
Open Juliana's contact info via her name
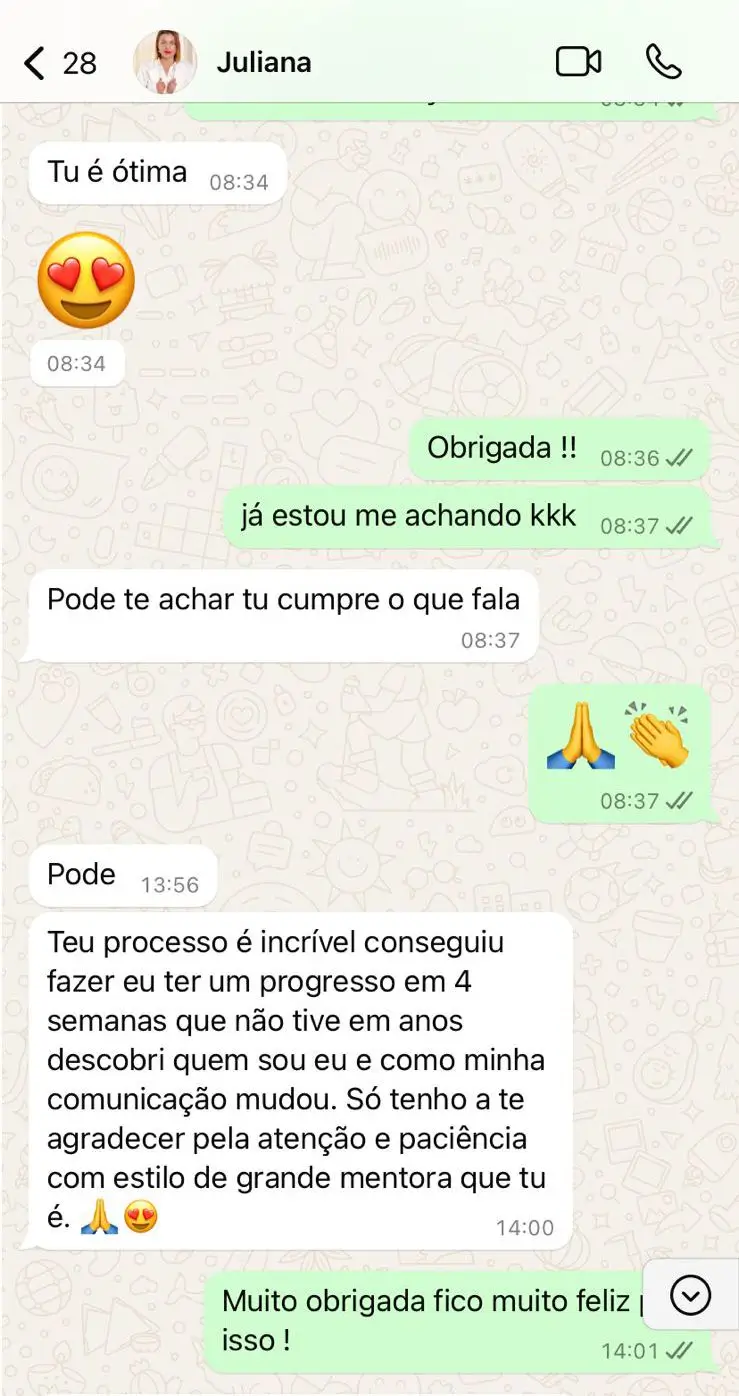264,61
